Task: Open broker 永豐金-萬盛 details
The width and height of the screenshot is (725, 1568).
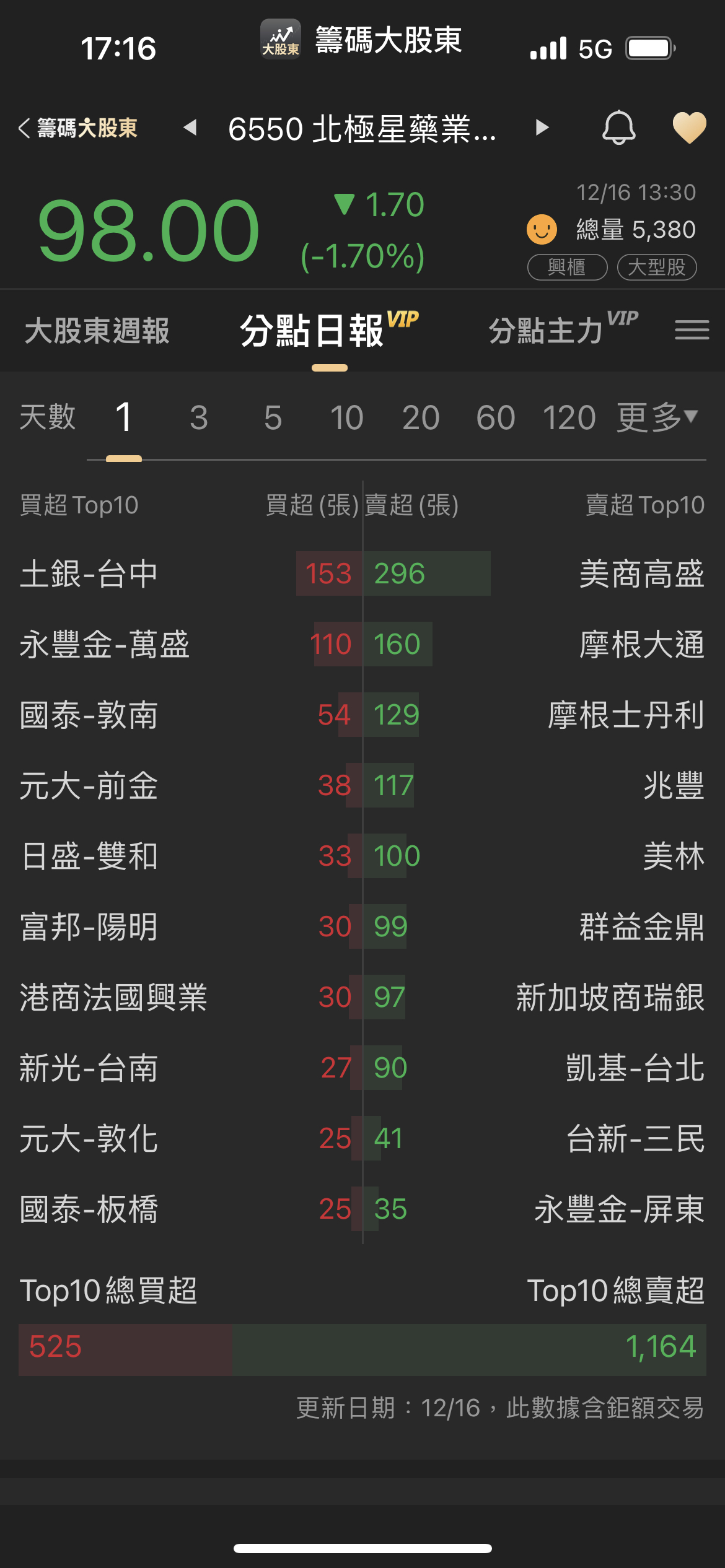Action: [104, 645]
